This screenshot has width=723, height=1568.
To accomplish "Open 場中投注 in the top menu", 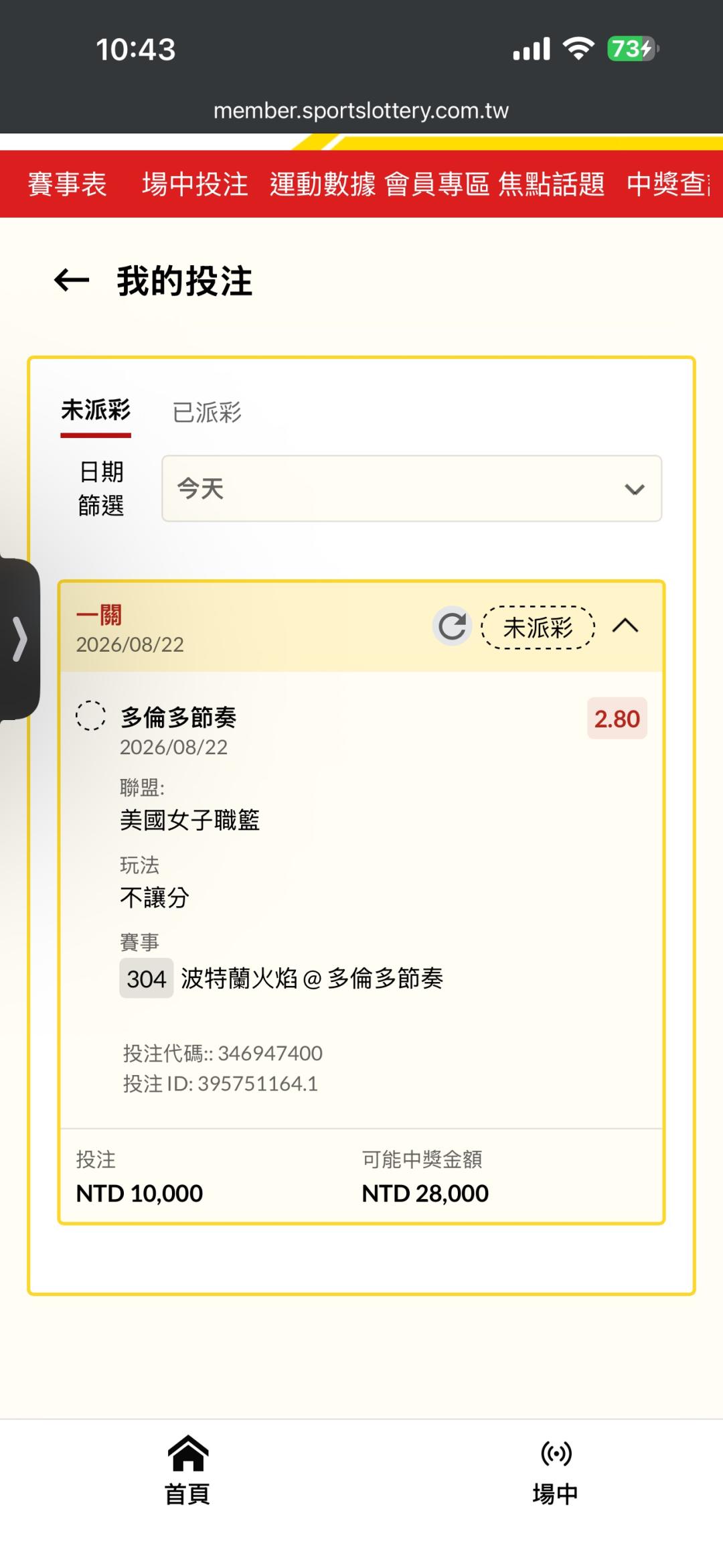I will coord(195,184).
